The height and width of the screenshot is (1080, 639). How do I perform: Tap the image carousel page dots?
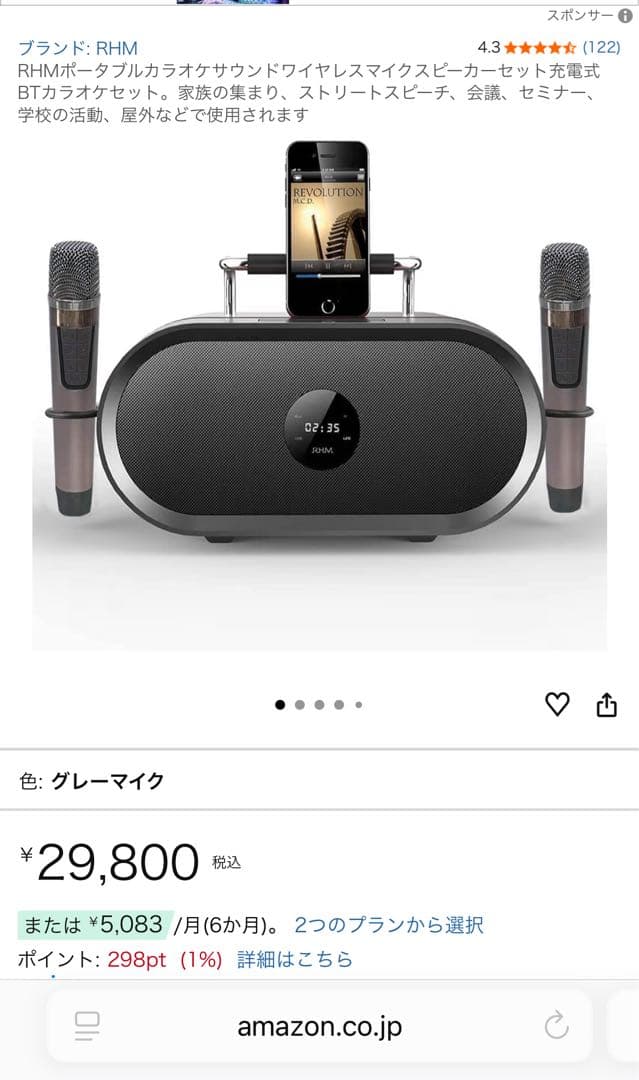pos(319,705)
